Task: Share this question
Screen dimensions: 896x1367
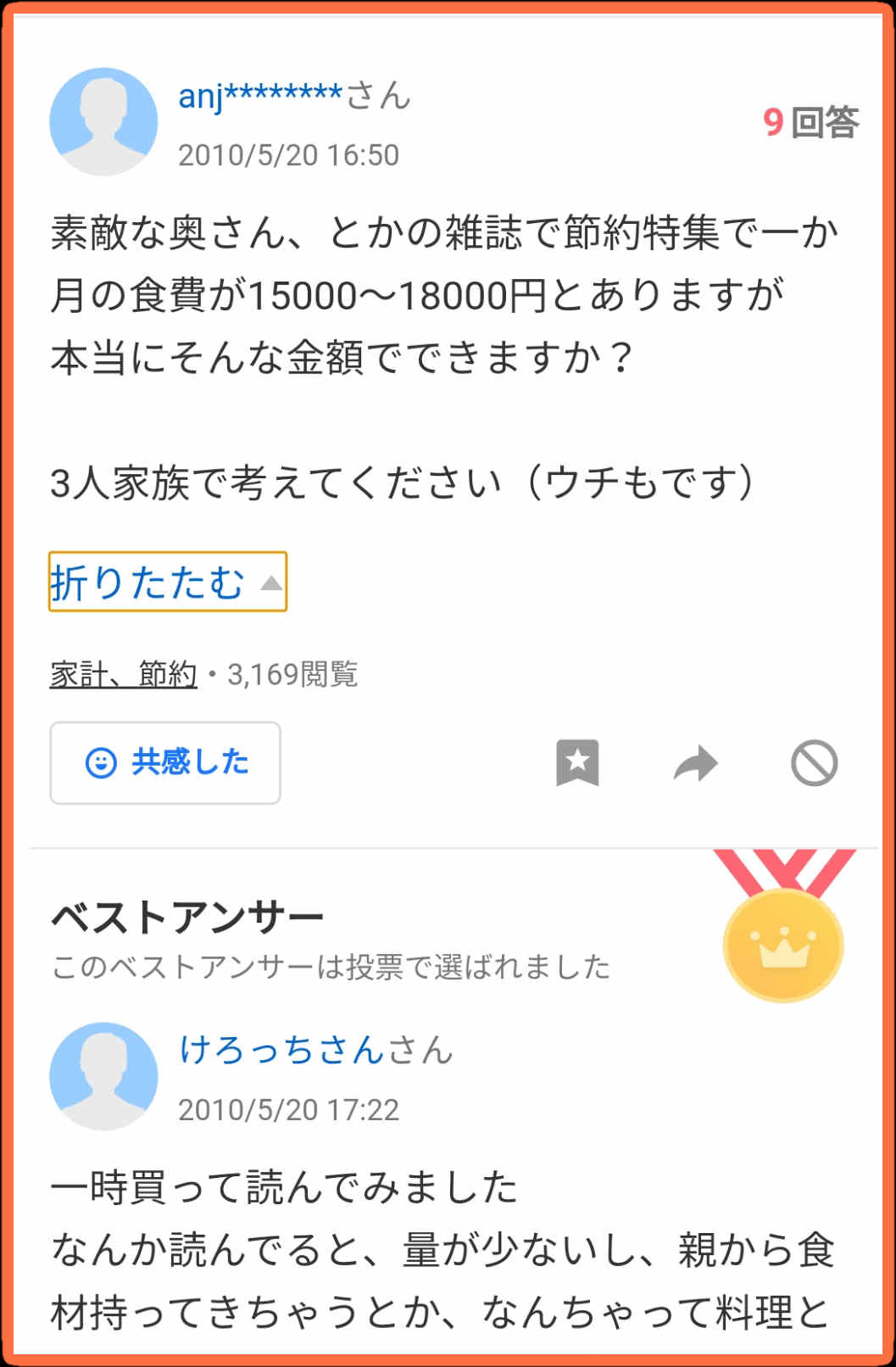Action: tap(695, 763)
